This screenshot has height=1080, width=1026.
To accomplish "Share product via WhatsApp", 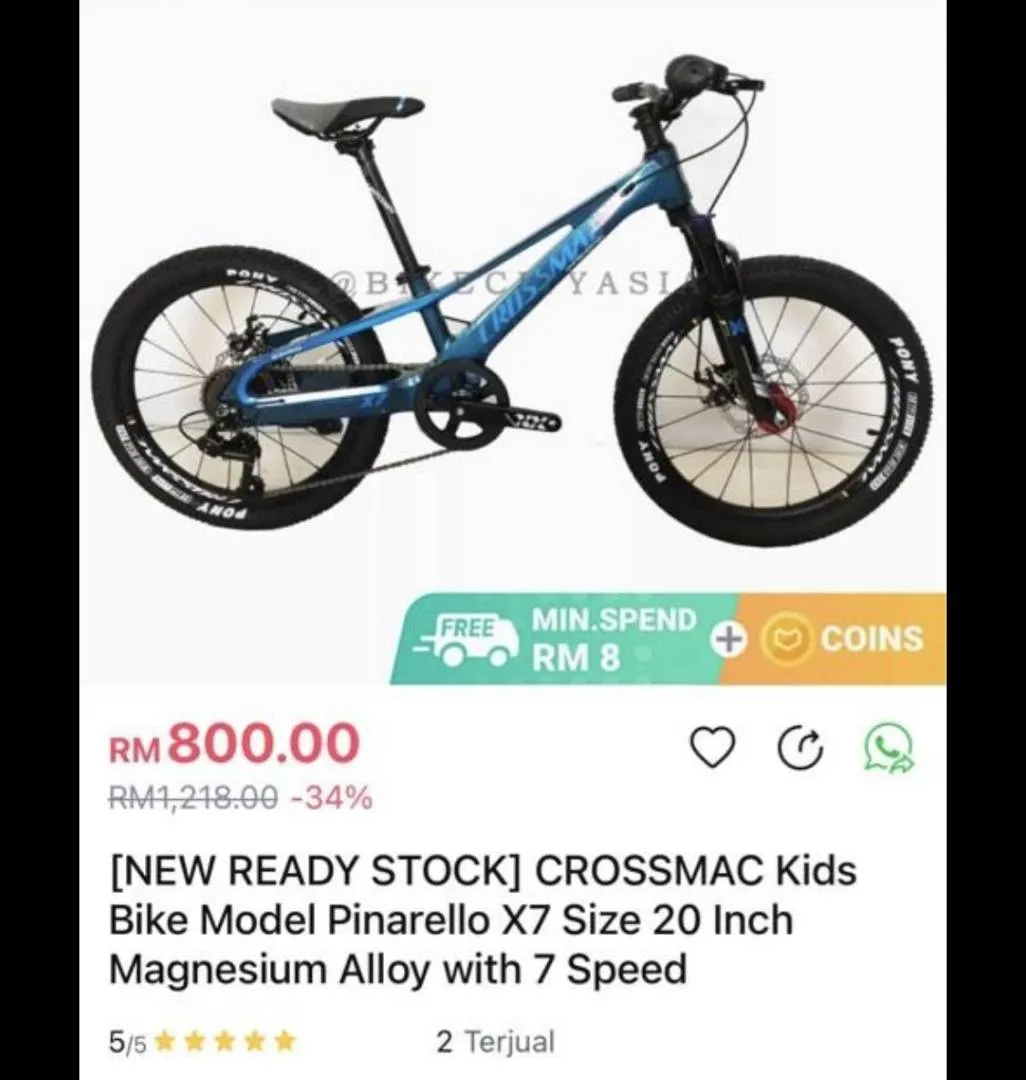I will (888, 749).
